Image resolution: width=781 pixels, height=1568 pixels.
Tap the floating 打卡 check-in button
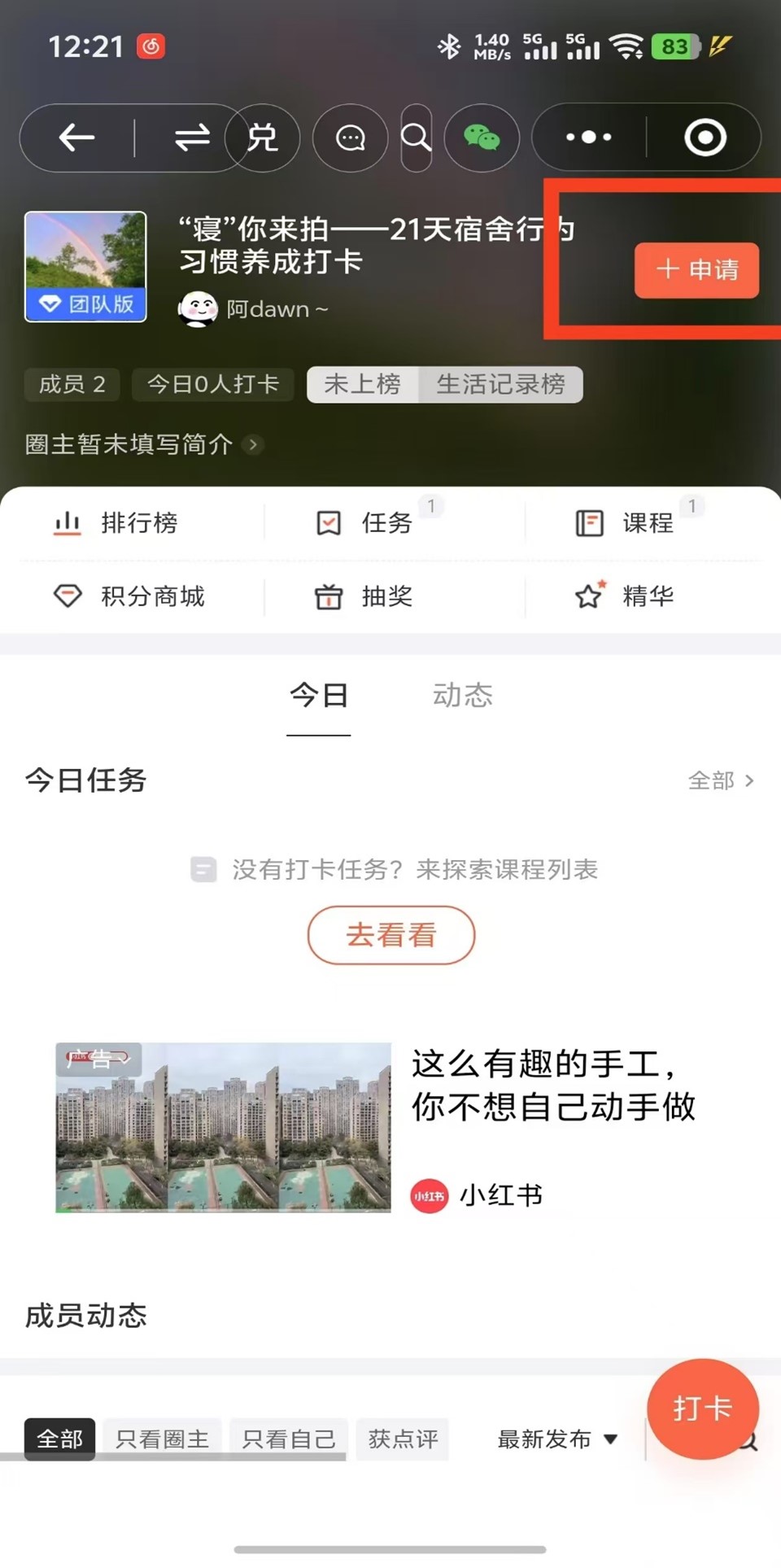coord(702,1408)
